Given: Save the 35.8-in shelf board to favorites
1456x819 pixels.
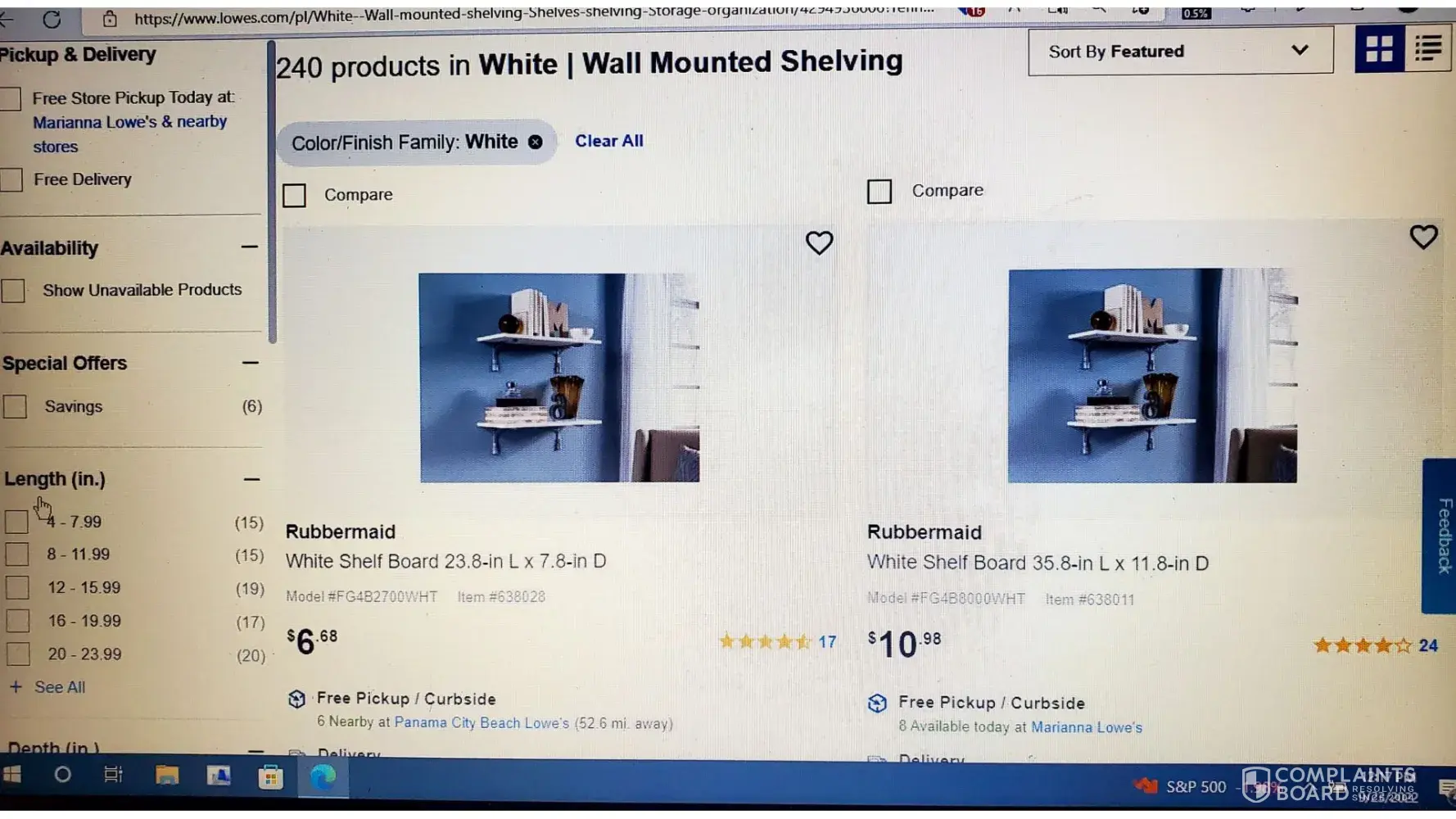Looking at the screenshot, I should [x=1423, y=238].
